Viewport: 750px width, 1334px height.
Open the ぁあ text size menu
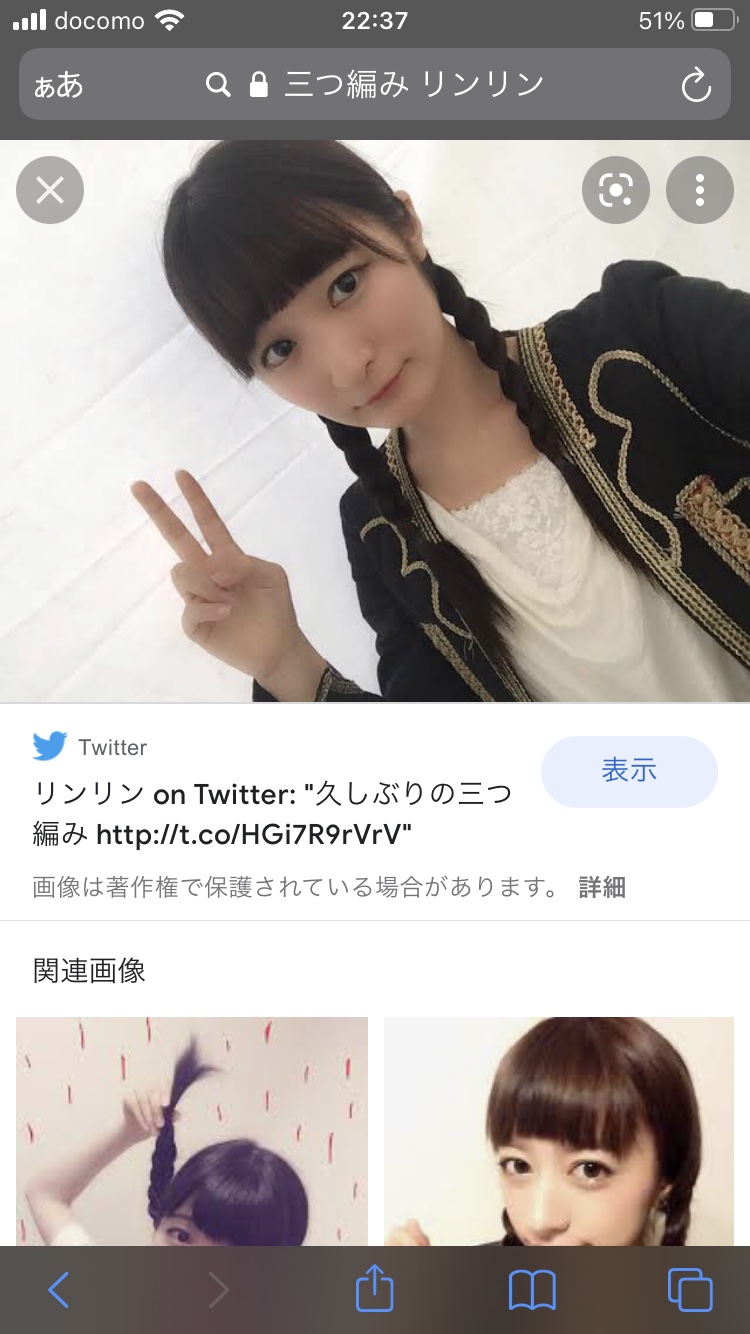click(58, 86)
